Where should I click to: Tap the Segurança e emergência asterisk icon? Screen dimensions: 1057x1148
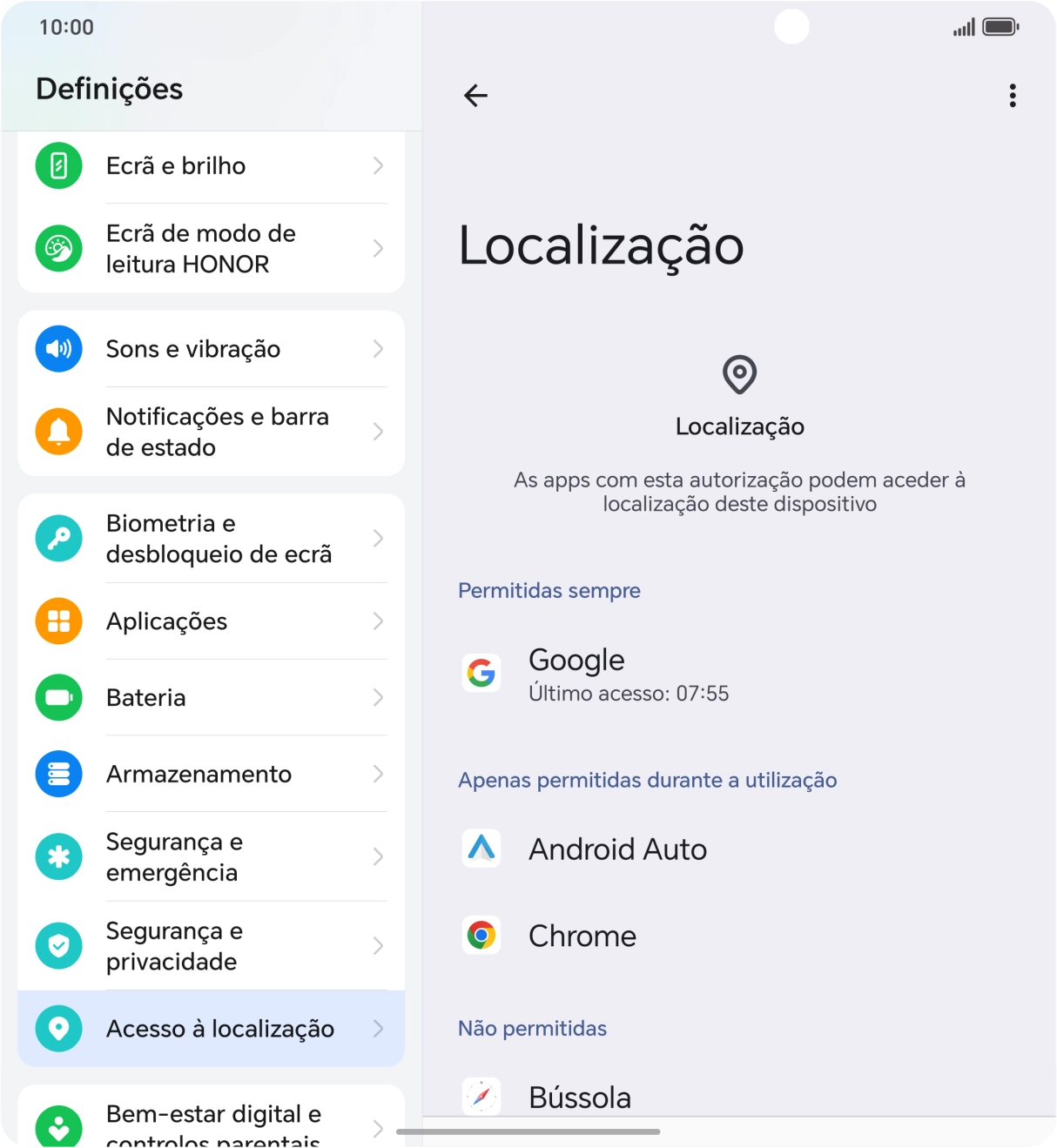coord(57,856)
